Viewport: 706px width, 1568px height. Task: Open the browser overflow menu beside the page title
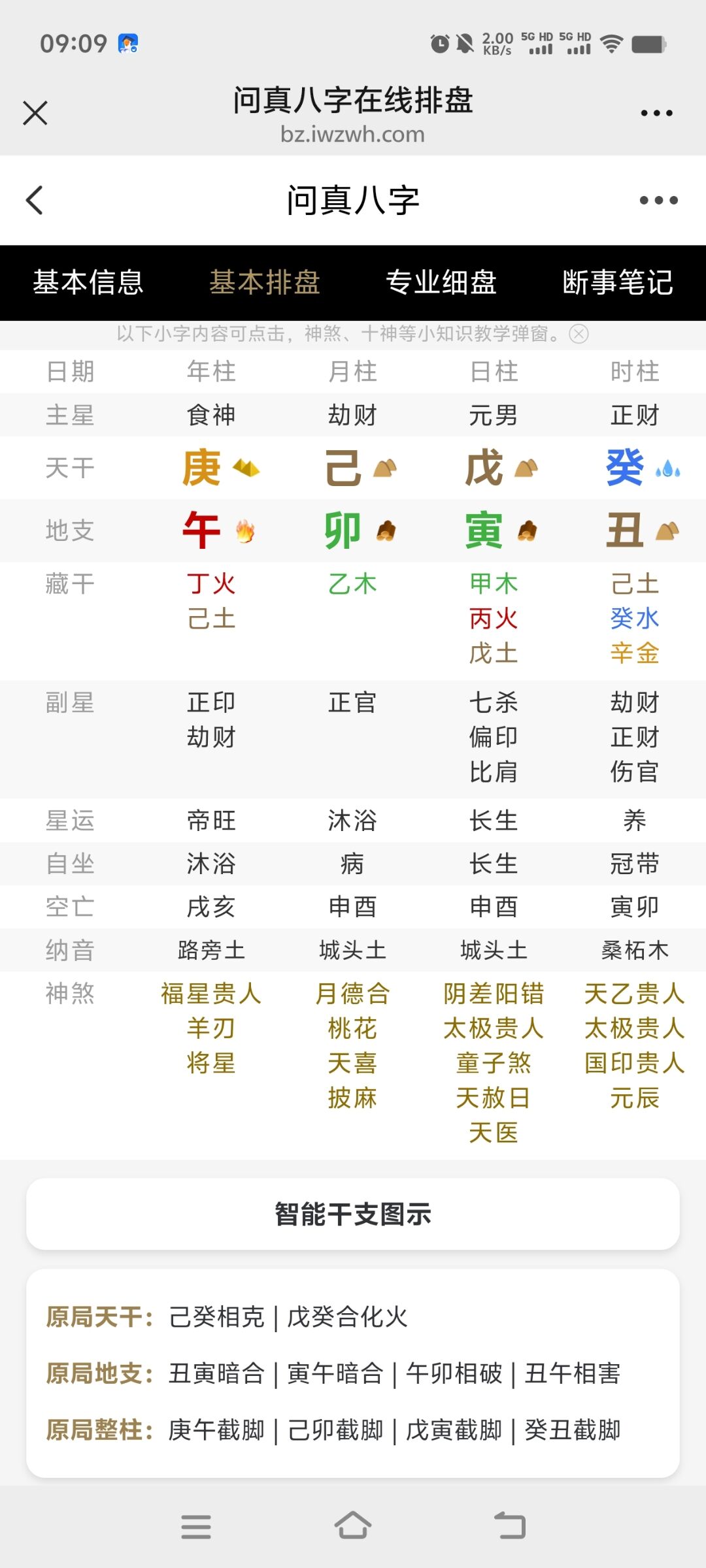click(656, 113)
